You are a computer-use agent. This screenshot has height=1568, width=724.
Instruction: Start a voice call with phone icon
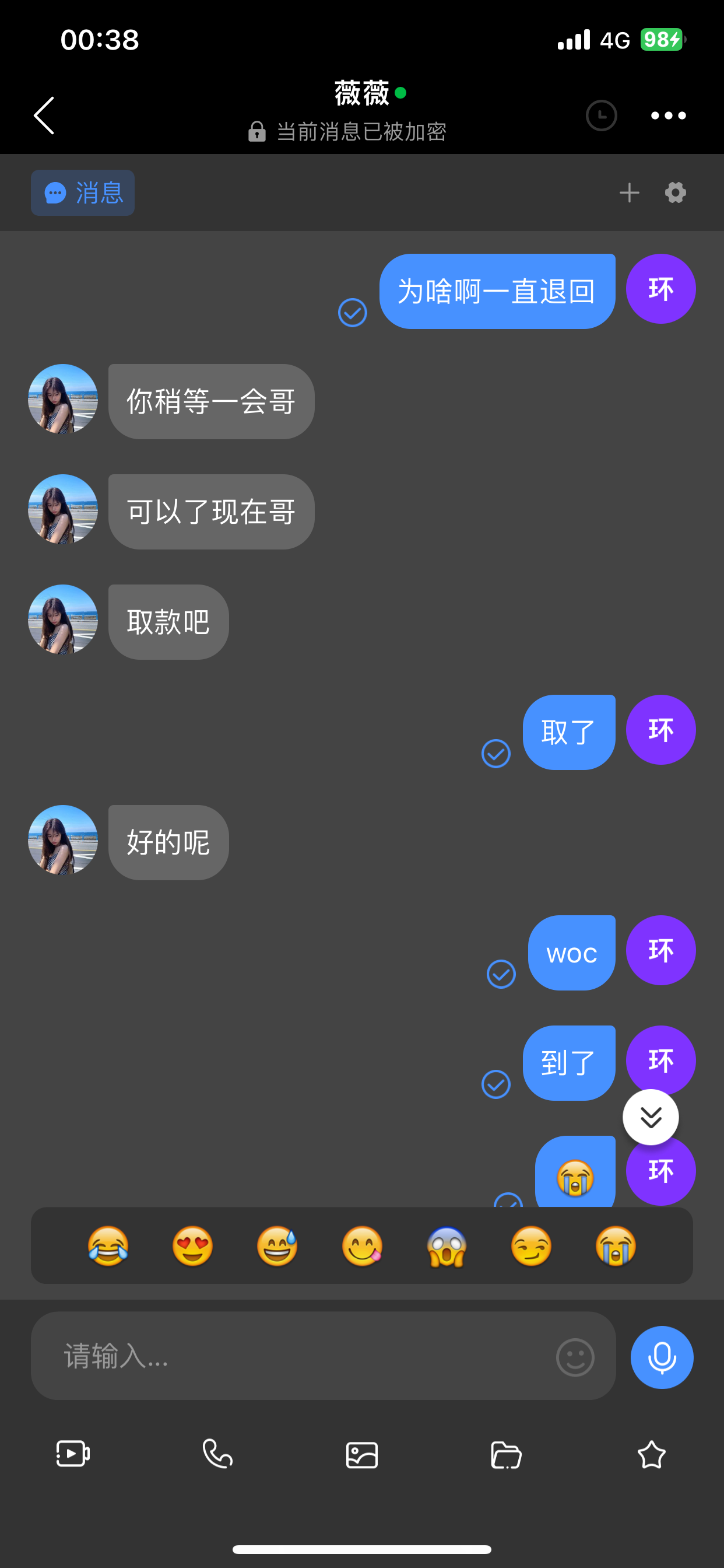[217, 1454]
